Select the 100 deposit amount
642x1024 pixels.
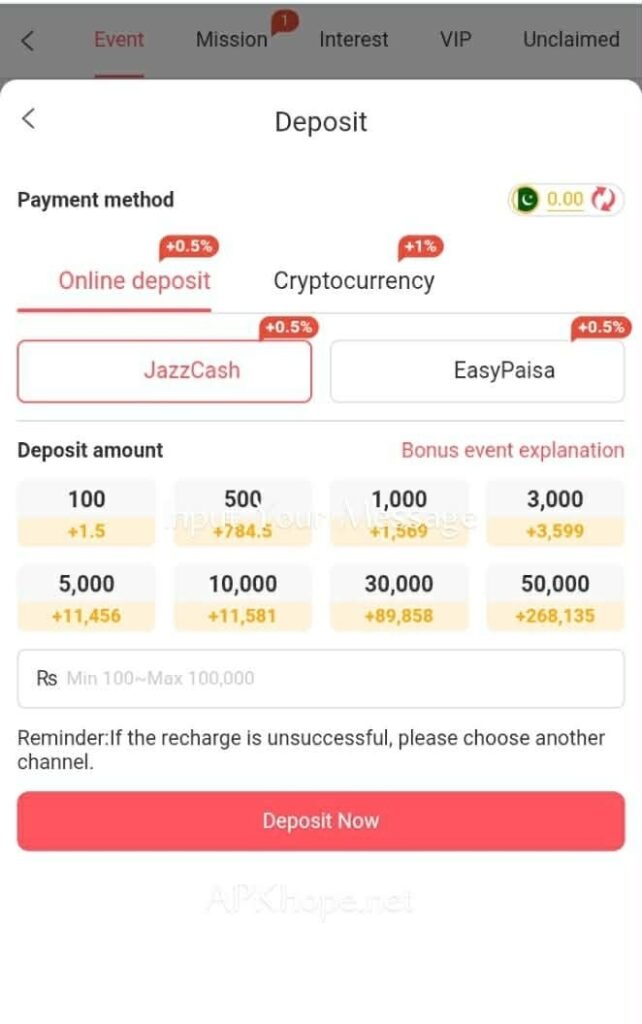86,513
